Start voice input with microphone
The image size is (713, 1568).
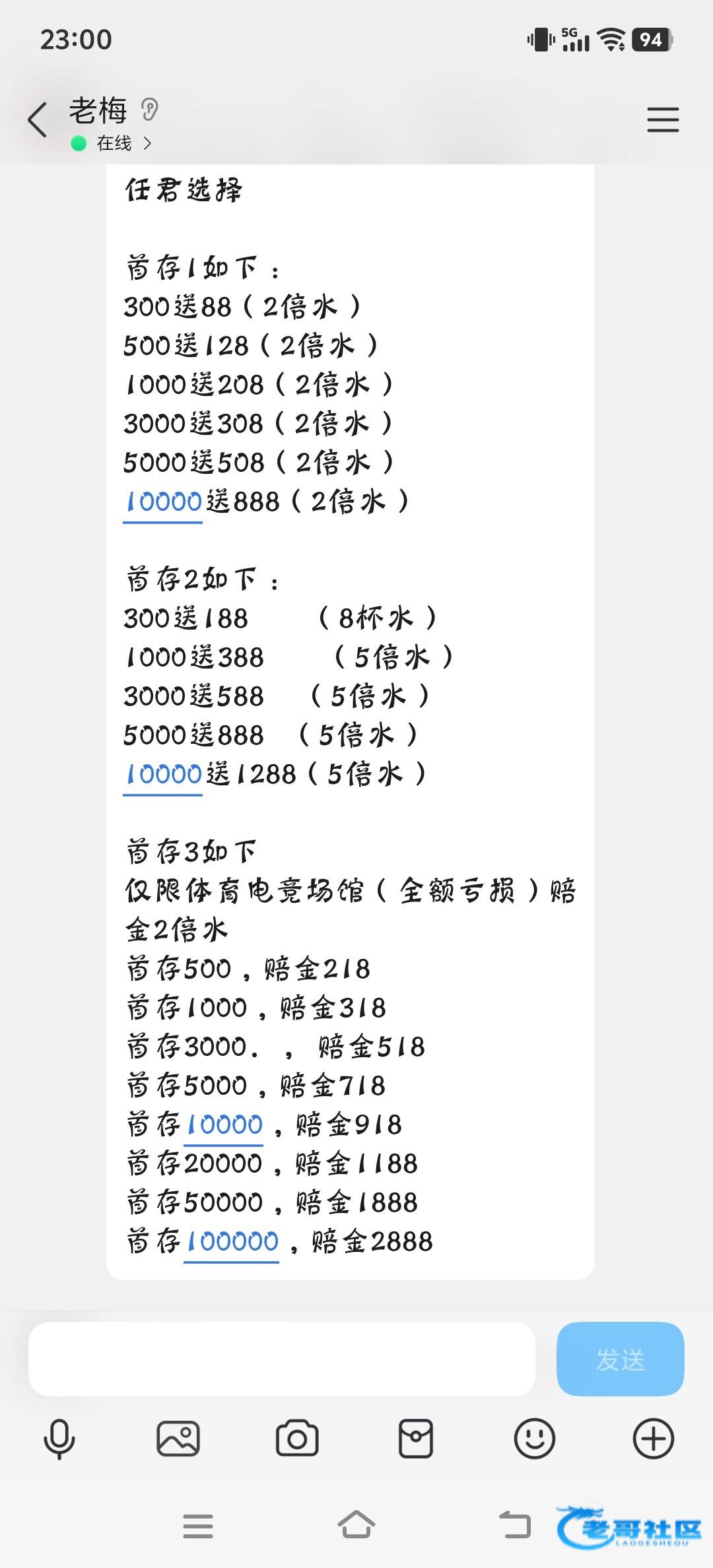click(x=59, y=1439)
